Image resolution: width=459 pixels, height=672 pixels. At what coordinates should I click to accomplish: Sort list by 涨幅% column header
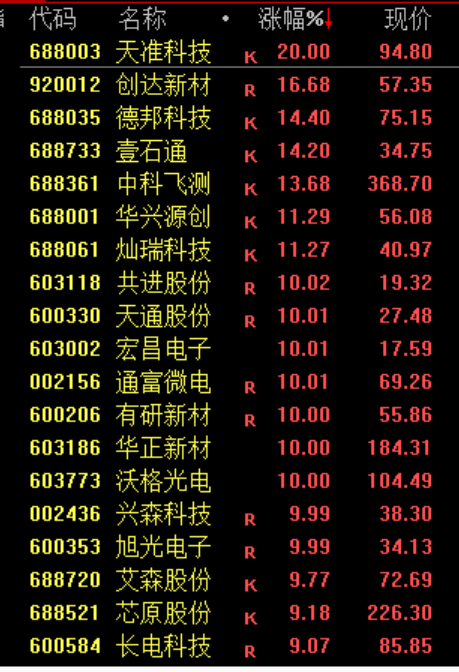[x=295, y=19]
